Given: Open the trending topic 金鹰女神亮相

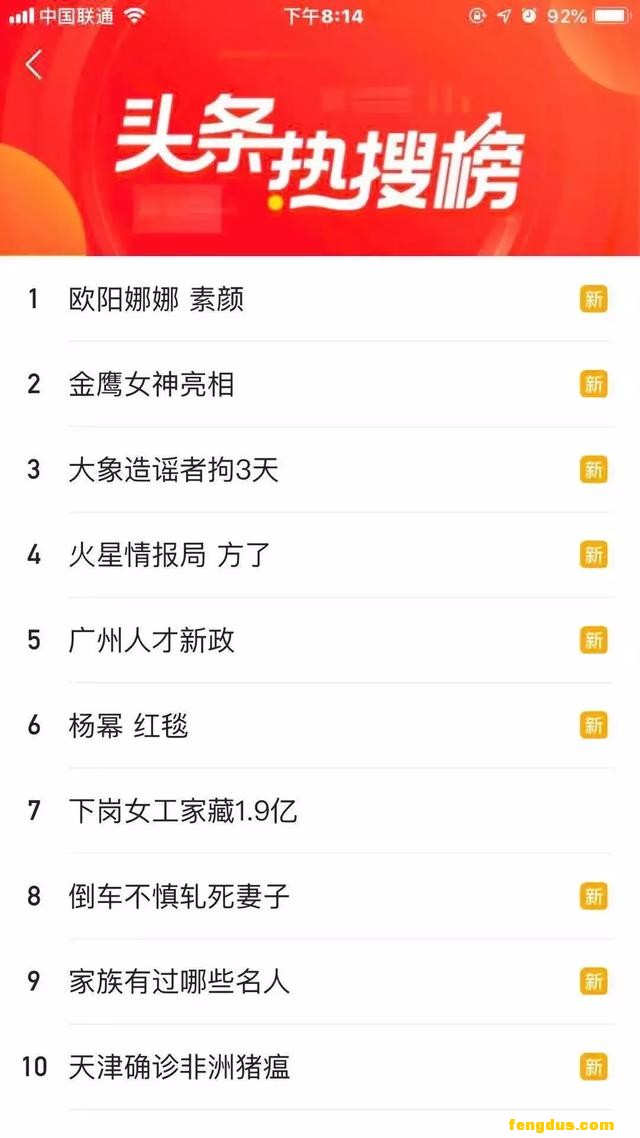Looking at the screenshot, I should tap(151, 385).
